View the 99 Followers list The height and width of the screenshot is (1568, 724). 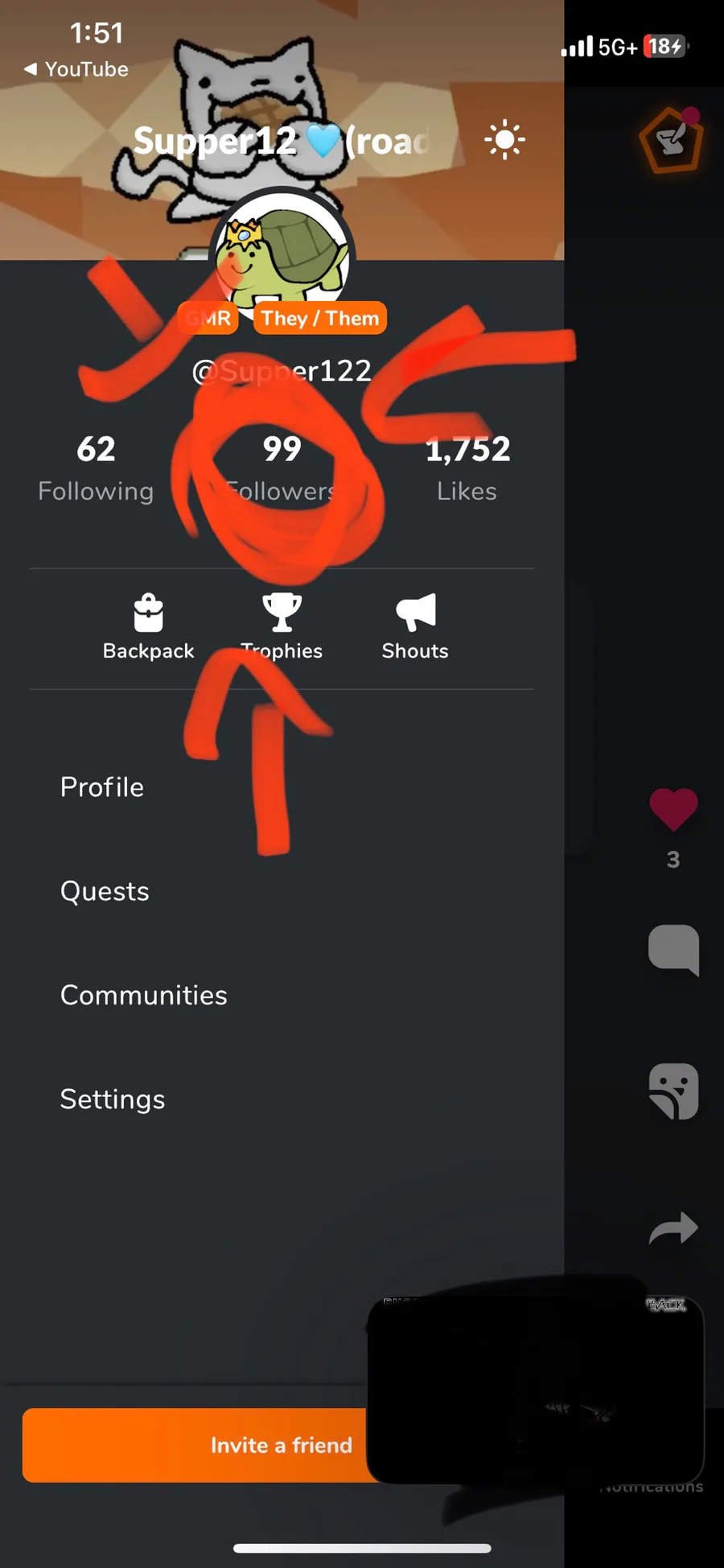(x=282, y=468)
